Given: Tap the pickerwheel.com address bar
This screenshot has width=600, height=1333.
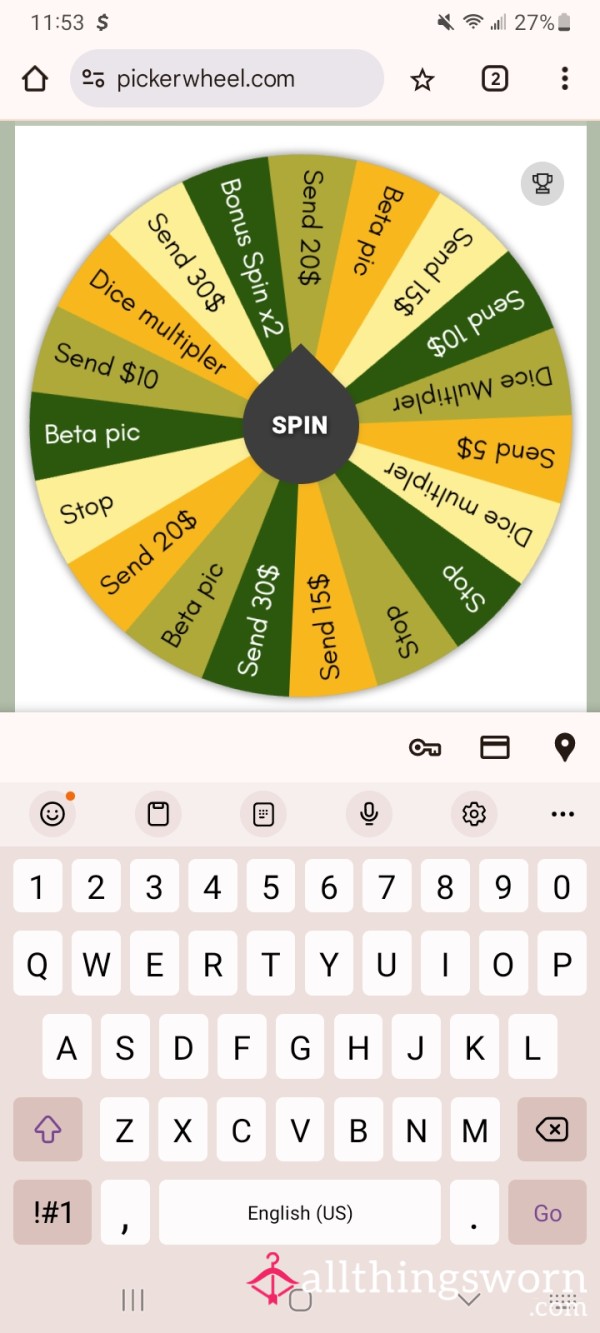Looking at the screenshot, I should pyautogui.click(x=227, y=79).
